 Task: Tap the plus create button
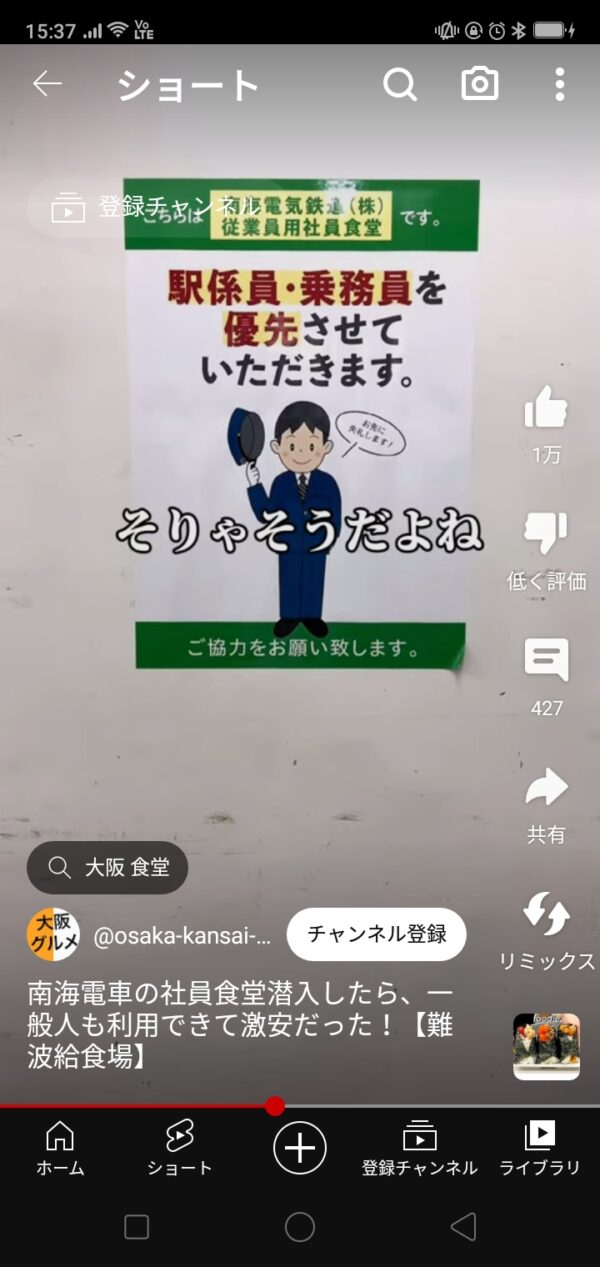point(300,1147)
